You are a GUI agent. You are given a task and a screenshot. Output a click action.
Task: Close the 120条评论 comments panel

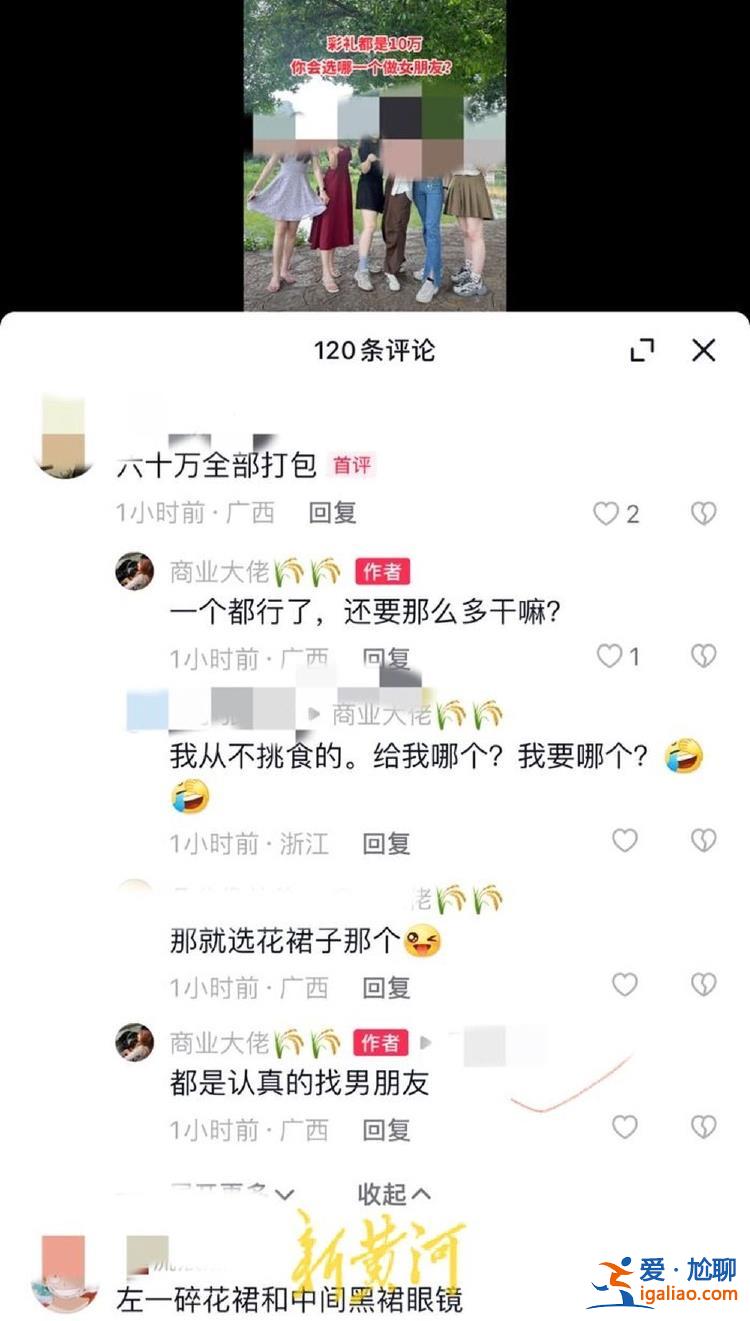[704, 350]
